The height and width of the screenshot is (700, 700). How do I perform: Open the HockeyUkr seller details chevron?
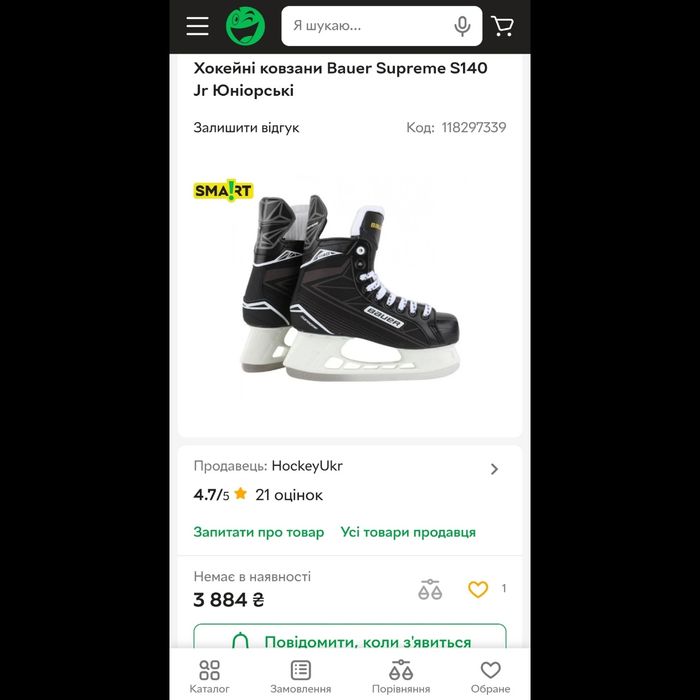494,469
